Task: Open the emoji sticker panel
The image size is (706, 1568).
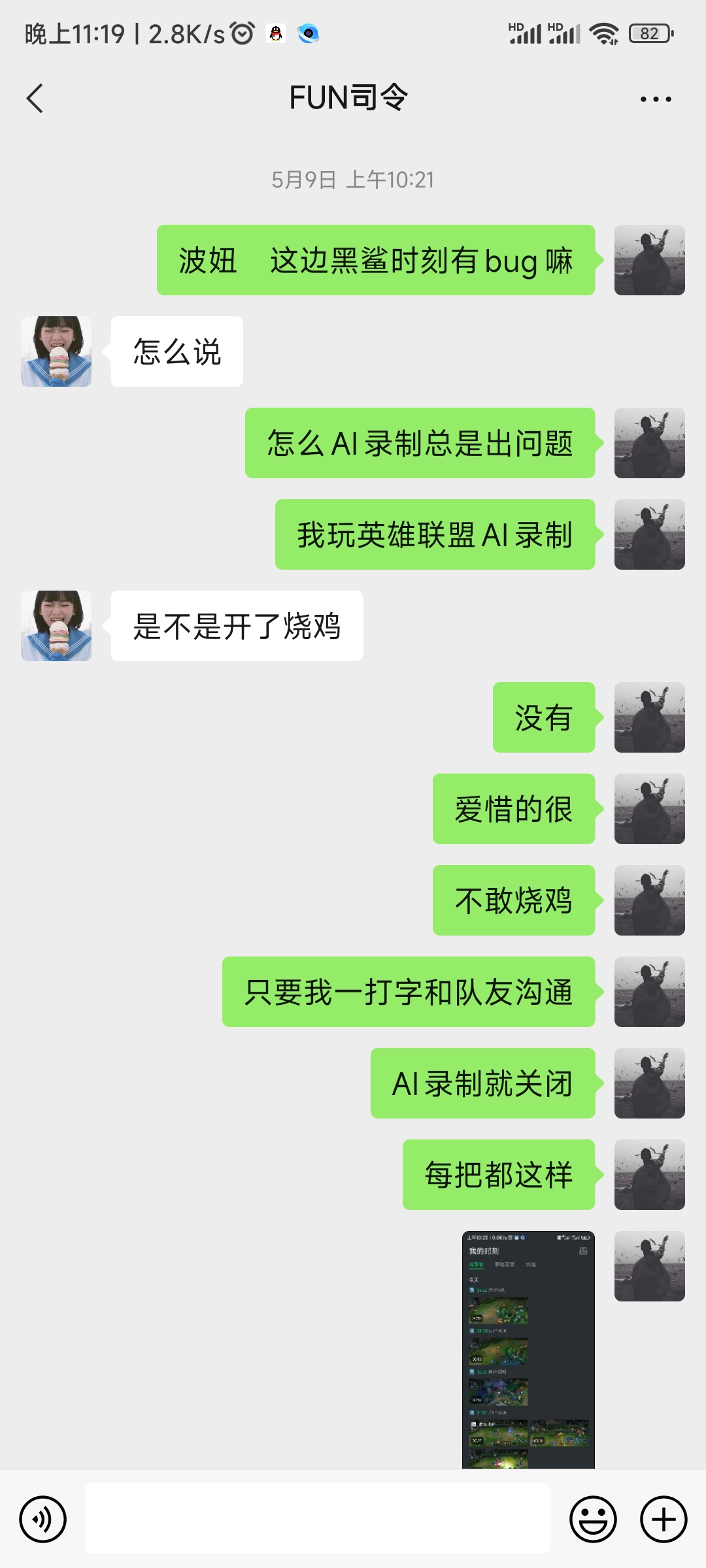Action: (x=593, y=1519)
